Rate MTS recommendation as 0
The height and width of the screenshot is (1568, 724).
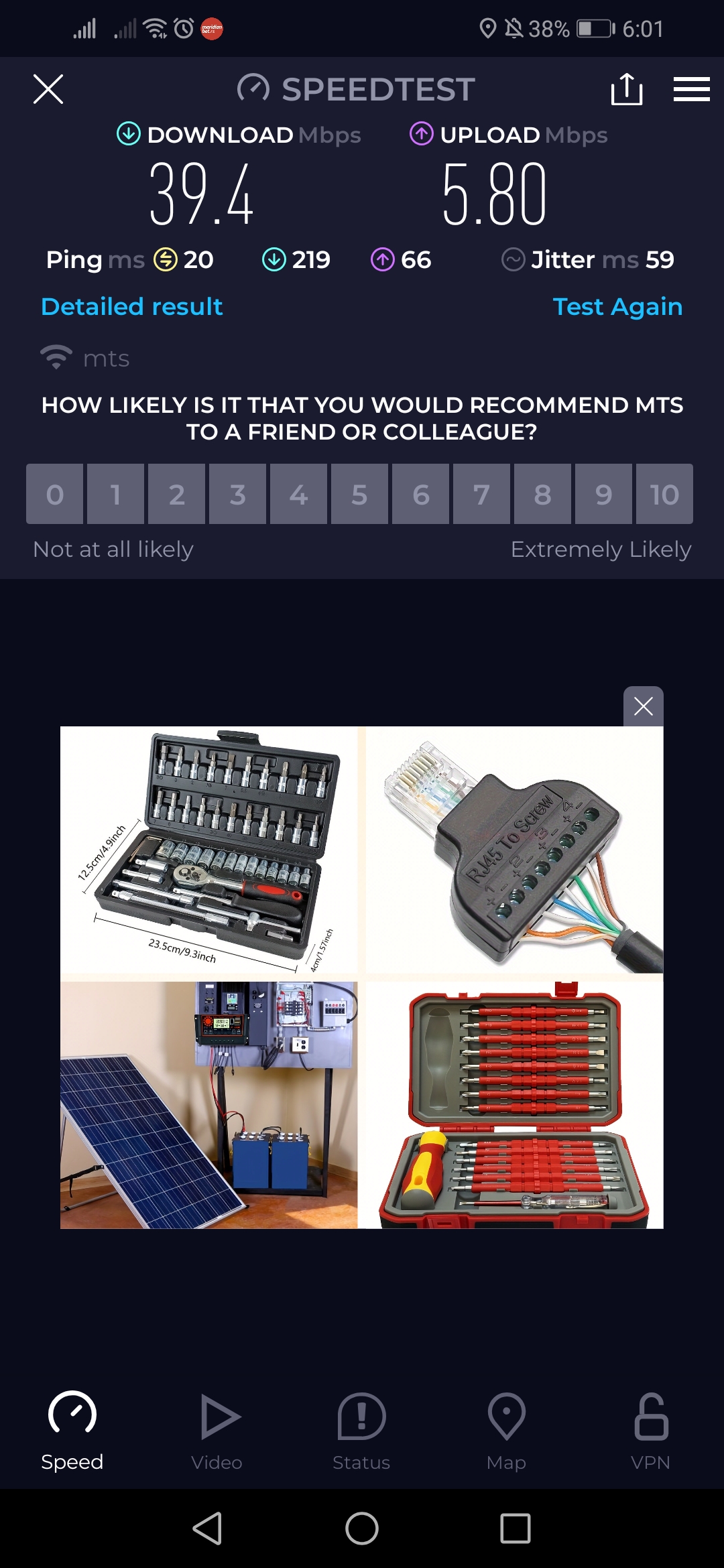tap(55, 495)
